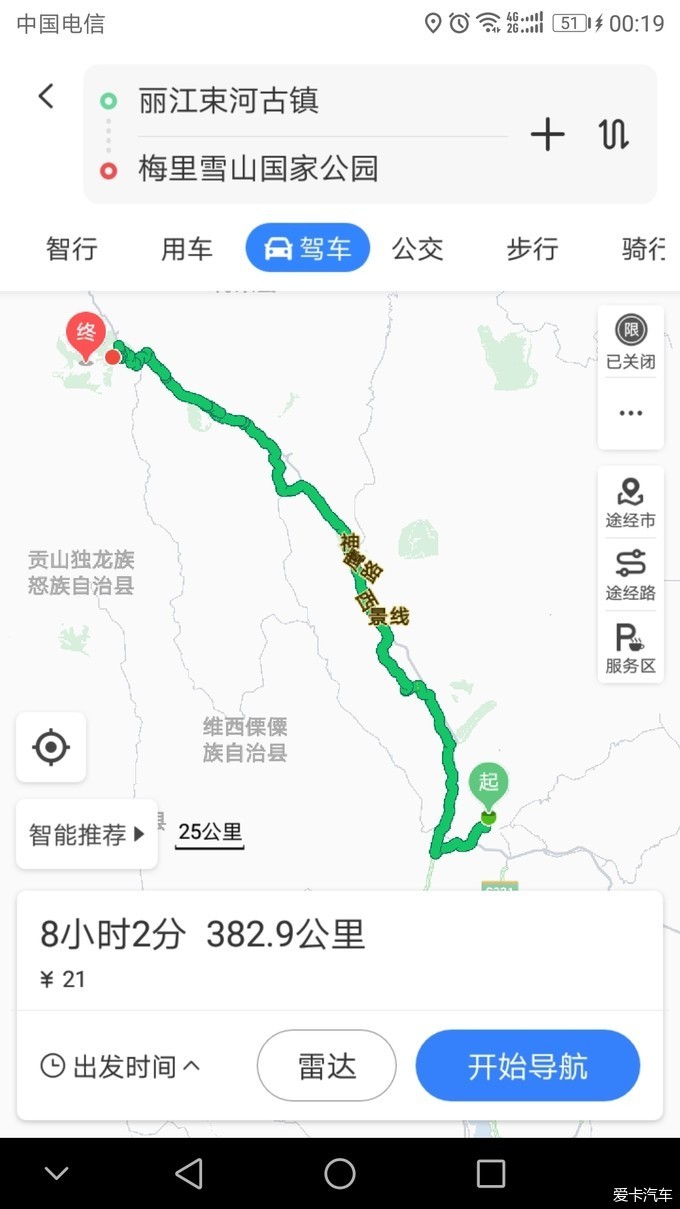Viewport: 680px width, 1209px height.
Task: Expand 出发时间 departure time options
Action: pos(121,1066)
